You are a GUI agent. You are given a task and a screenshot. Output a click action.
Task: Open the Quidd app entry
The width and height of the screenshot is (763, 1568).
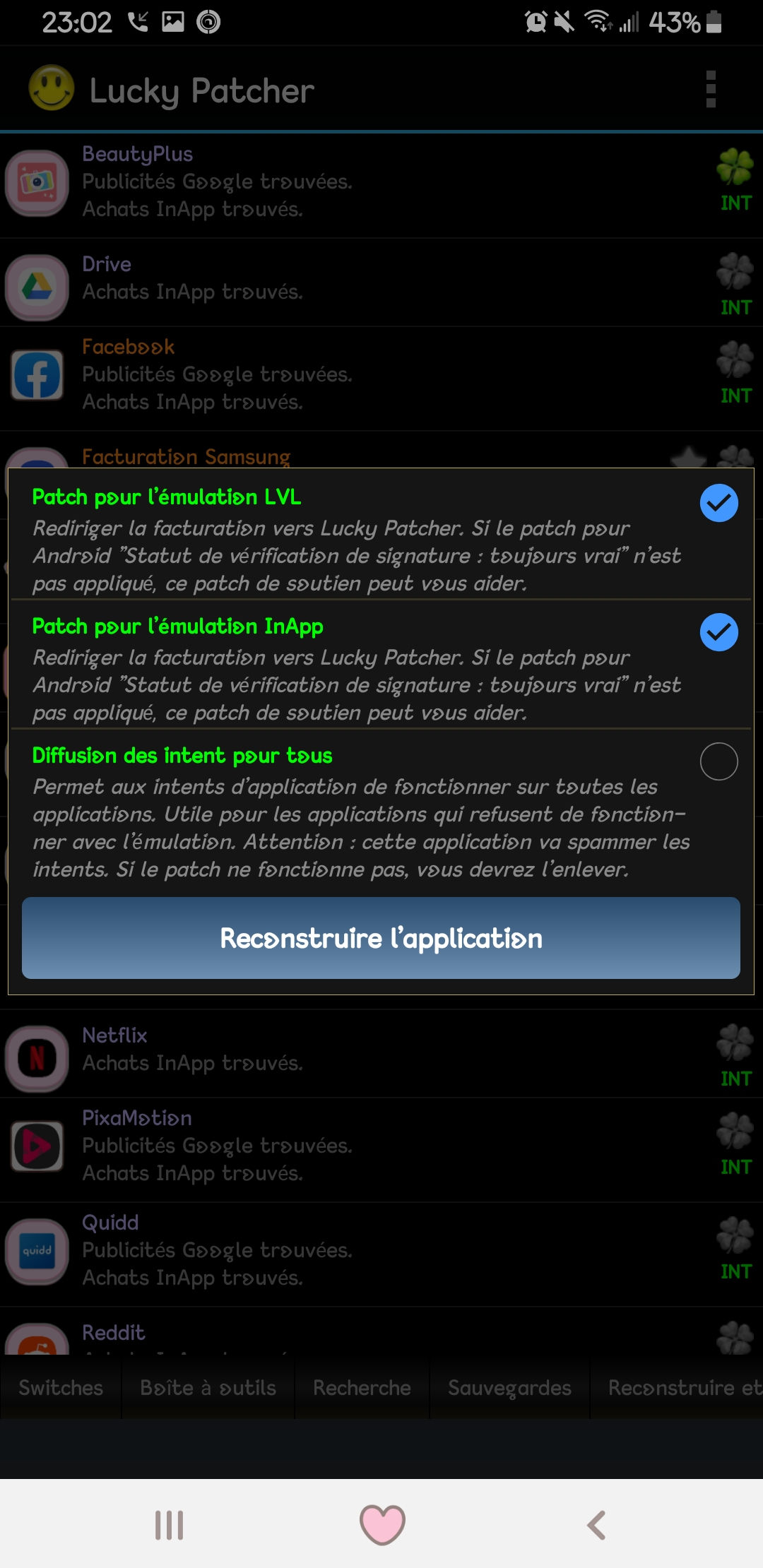[381, 1254]
